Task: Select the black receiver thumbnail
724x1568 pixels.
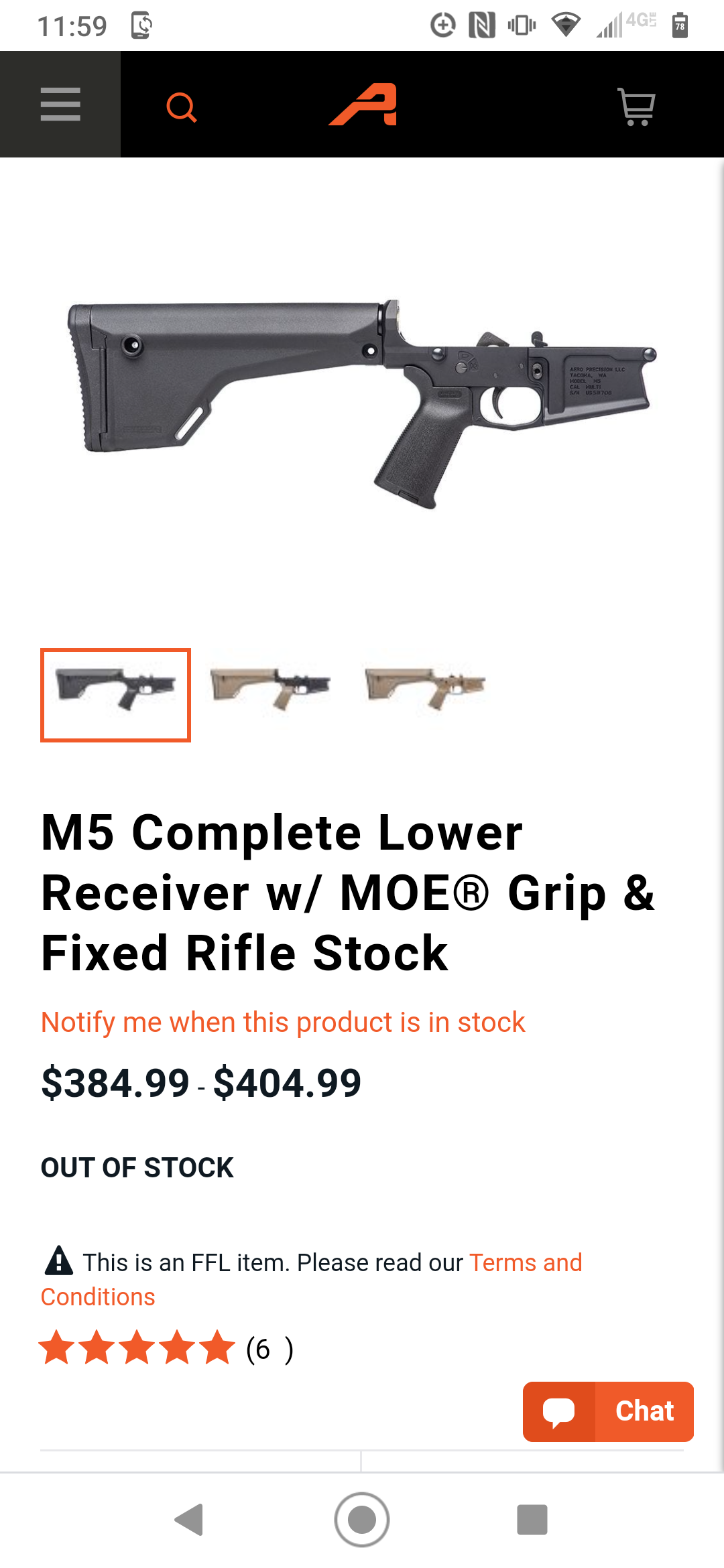Action: click(x=115, y=695)
